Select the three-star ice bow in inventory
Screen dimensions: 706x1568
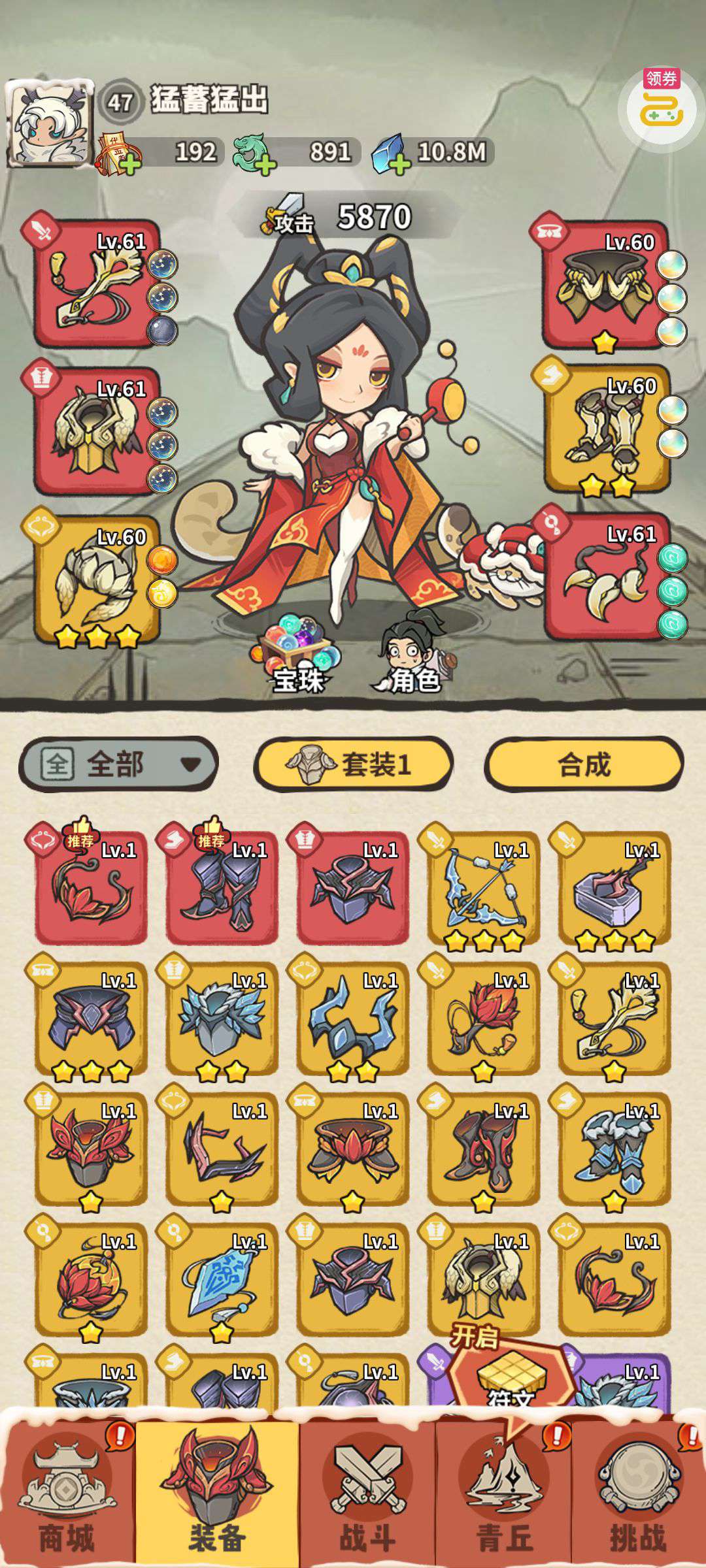click(x=484, y=889)
